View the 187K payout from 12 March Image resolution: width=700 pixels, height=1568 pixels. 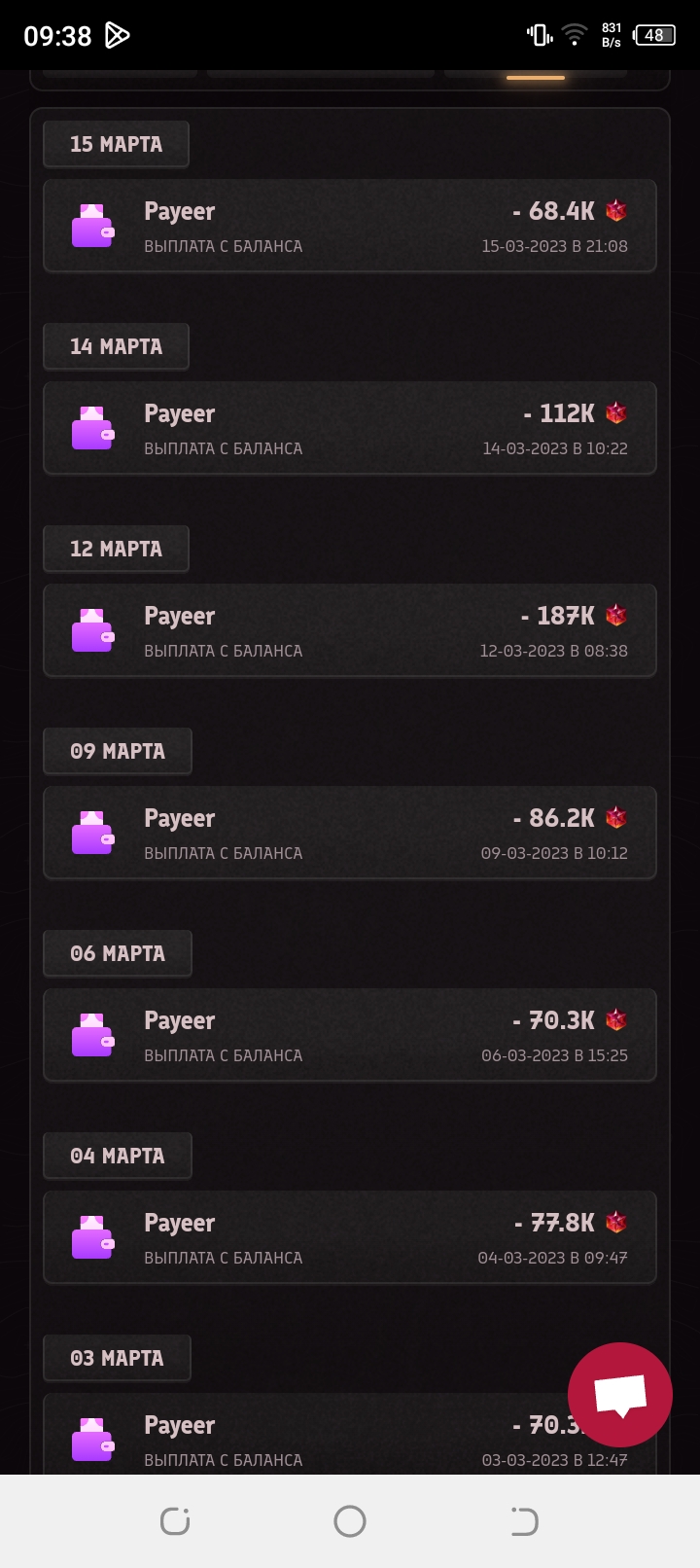pyautogui.click(x=350, y=630)
